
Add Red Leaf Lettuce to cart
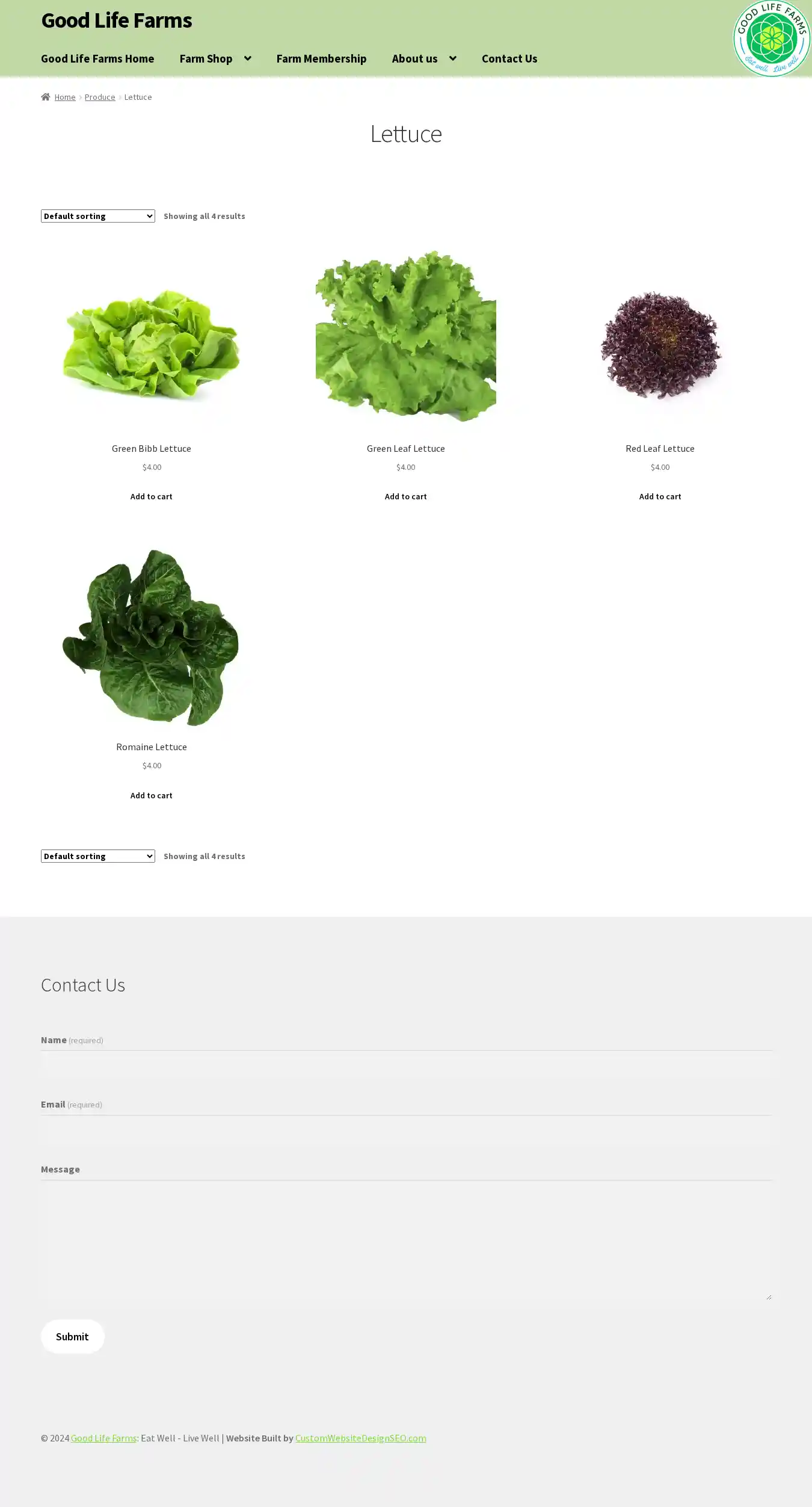[x=660, y=497]
